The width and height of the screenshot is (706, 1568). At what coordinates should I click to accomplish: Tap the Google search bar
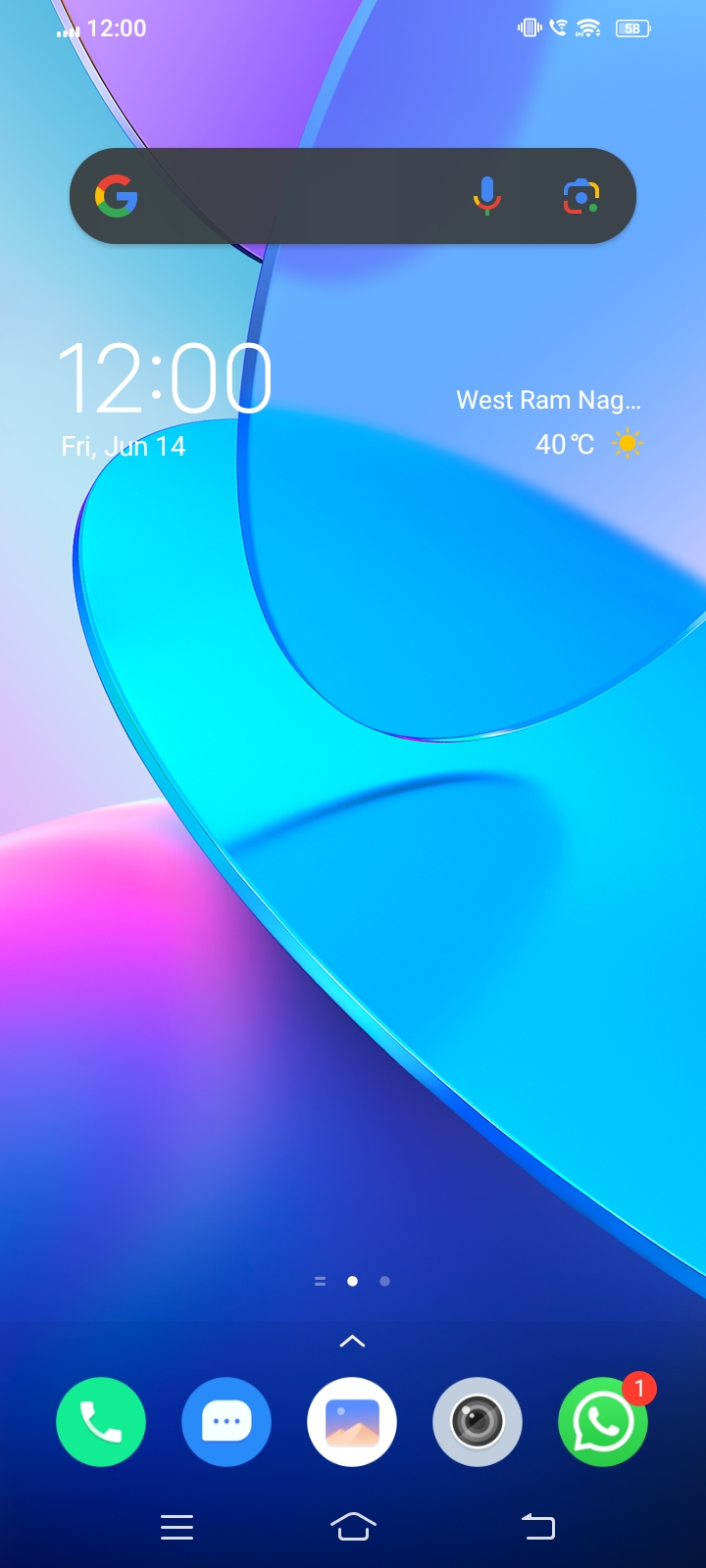pyautogui.click(x=294, y=196)
